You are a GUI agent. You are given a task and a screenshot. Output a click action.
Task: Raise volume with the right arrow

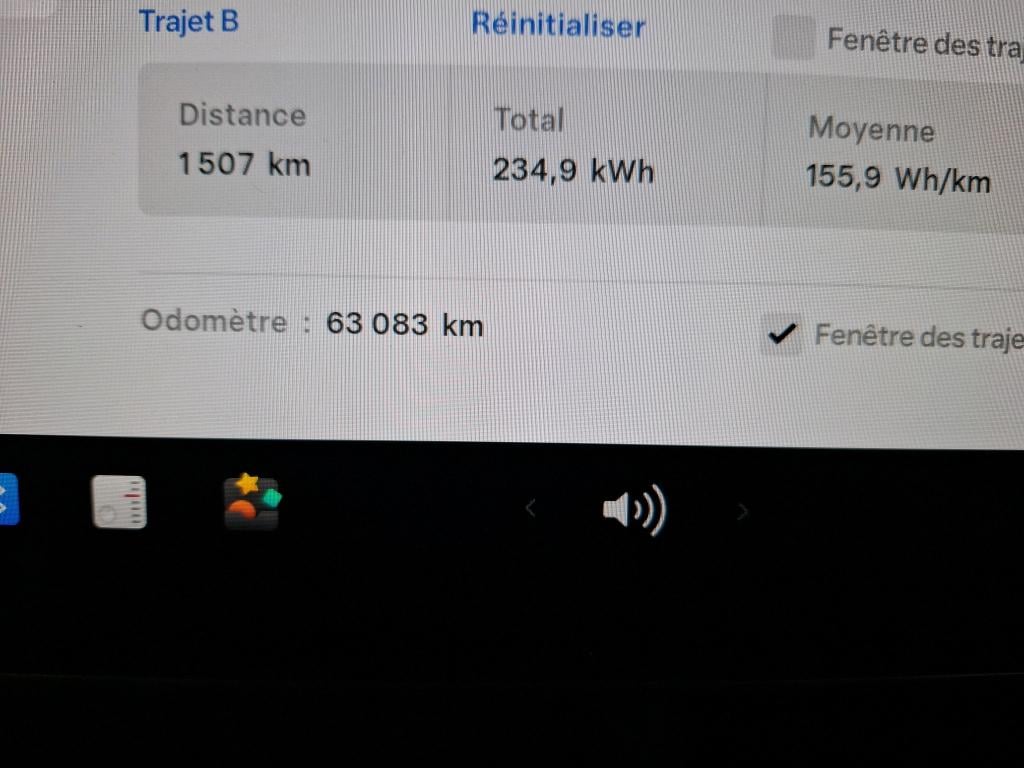tap(742, 512)
